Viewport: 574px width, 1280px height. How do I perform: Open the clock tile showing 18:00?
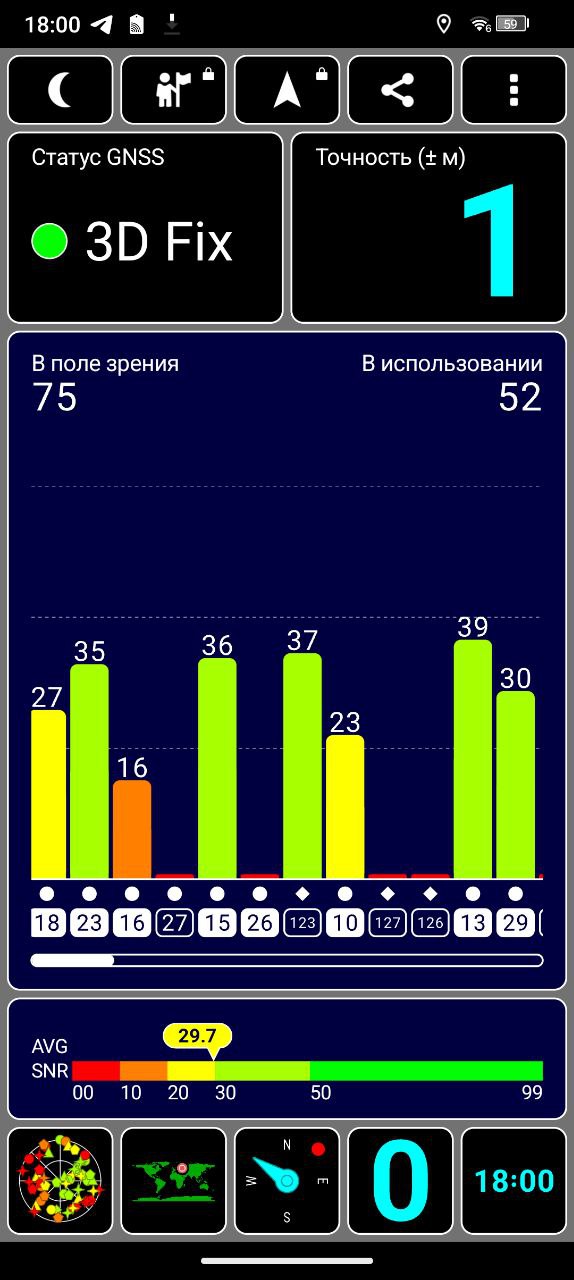pyautogui.click(x=513, y=1180)
